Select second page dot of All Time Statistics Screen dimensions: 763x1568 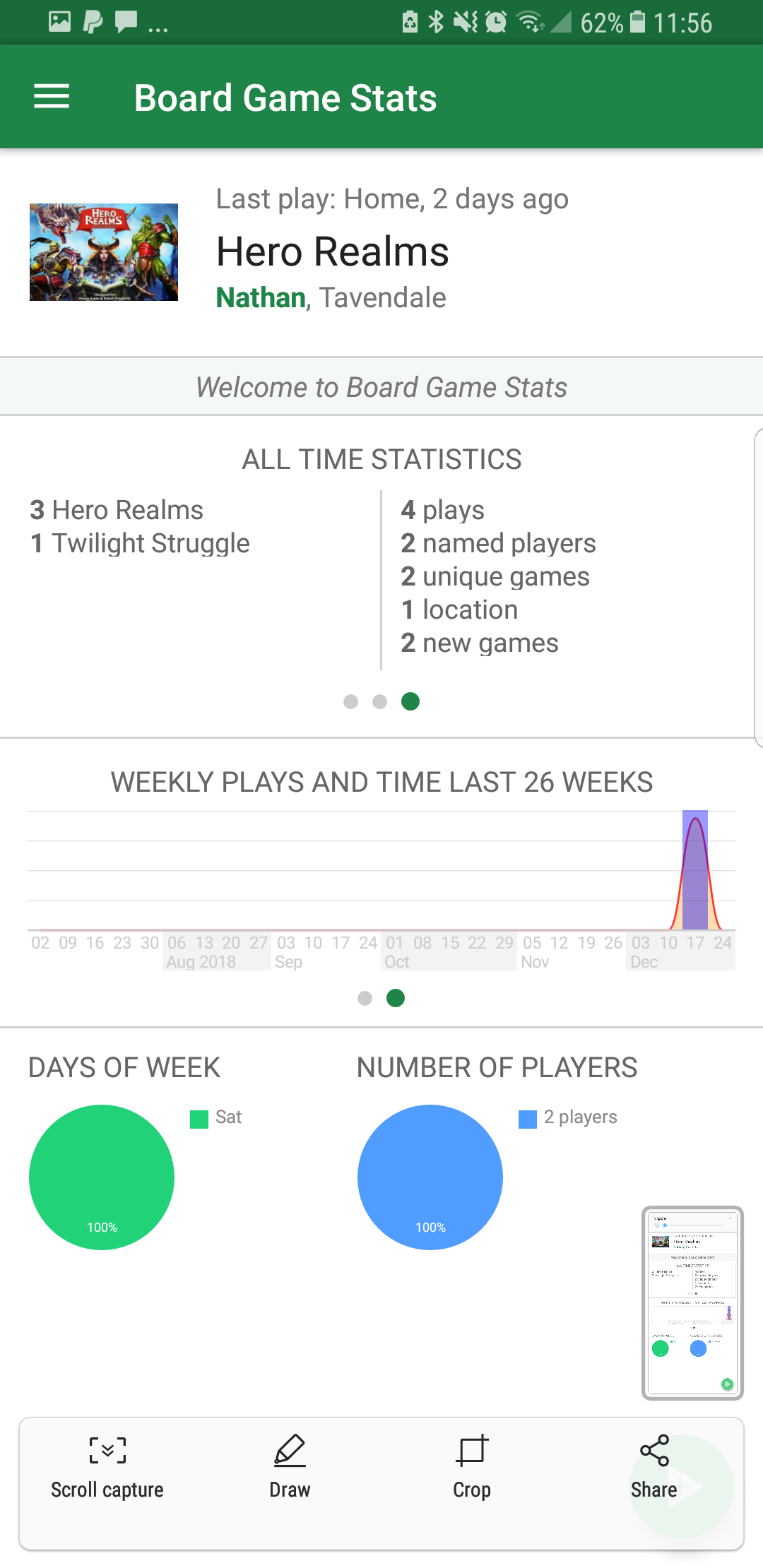click(379, 701)
